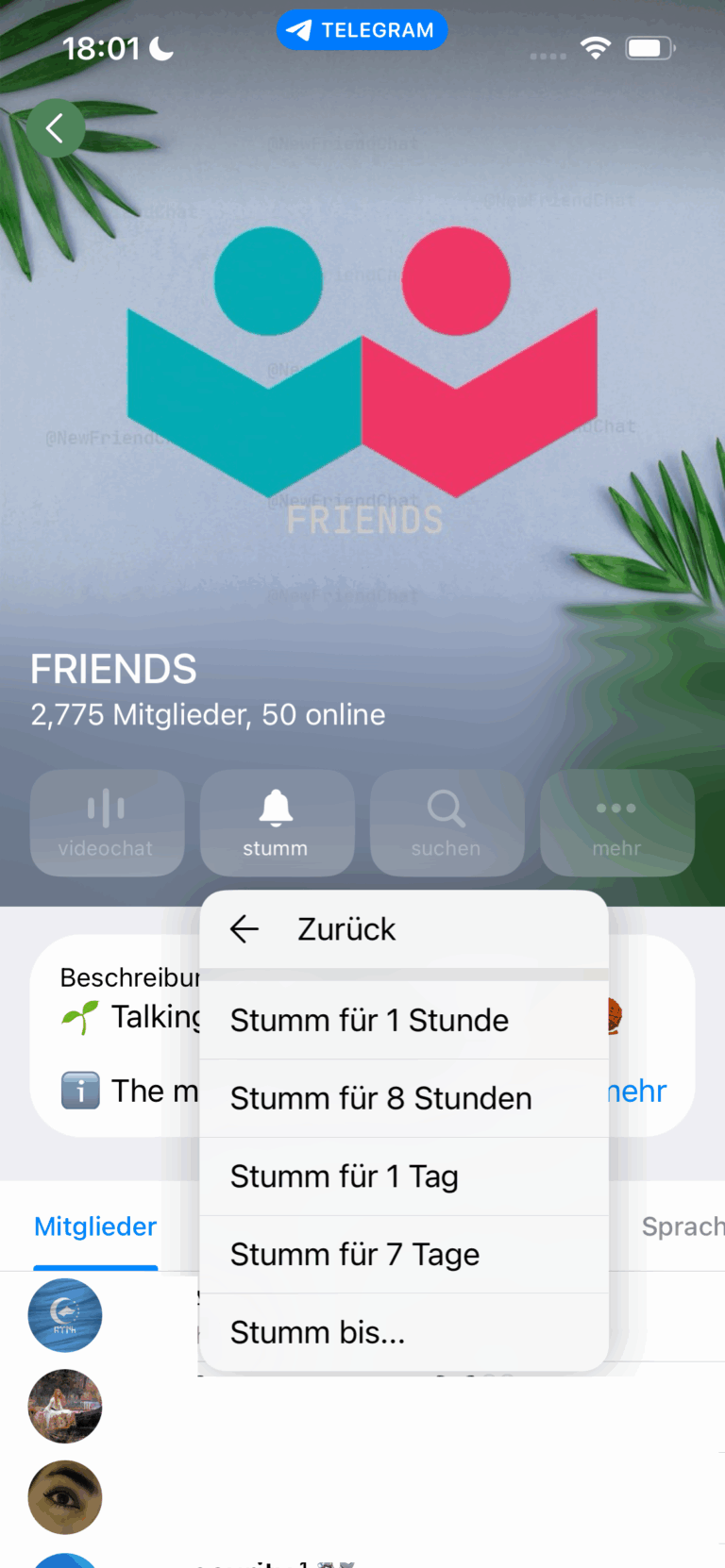Tap the topmost member avatar with blue background
The height and width of the screenshot is (1568, 725).
tap(64, 1315)
